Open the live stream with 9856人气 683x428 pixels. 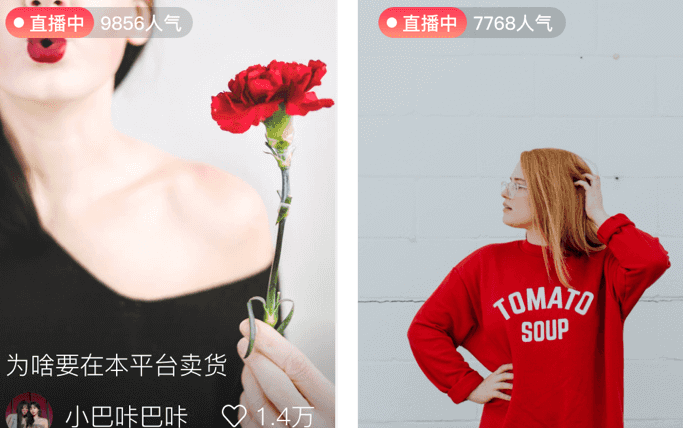pyautogui.click(x=168, y=200)
